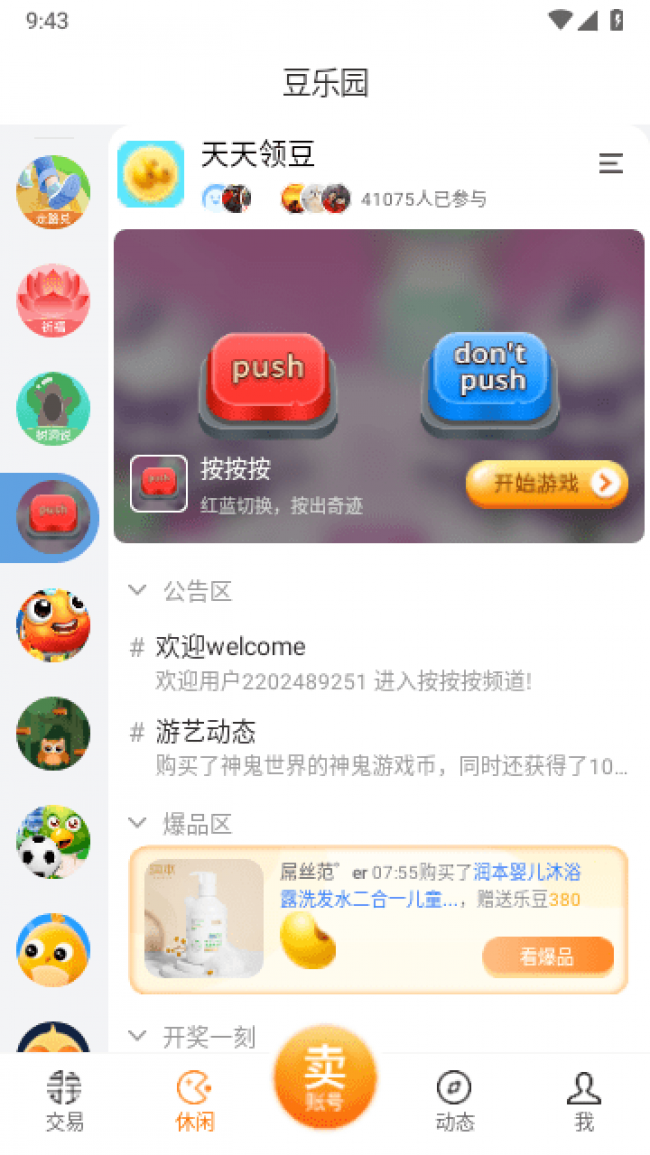Start the game with 开始游戏 button

[546, 484]
